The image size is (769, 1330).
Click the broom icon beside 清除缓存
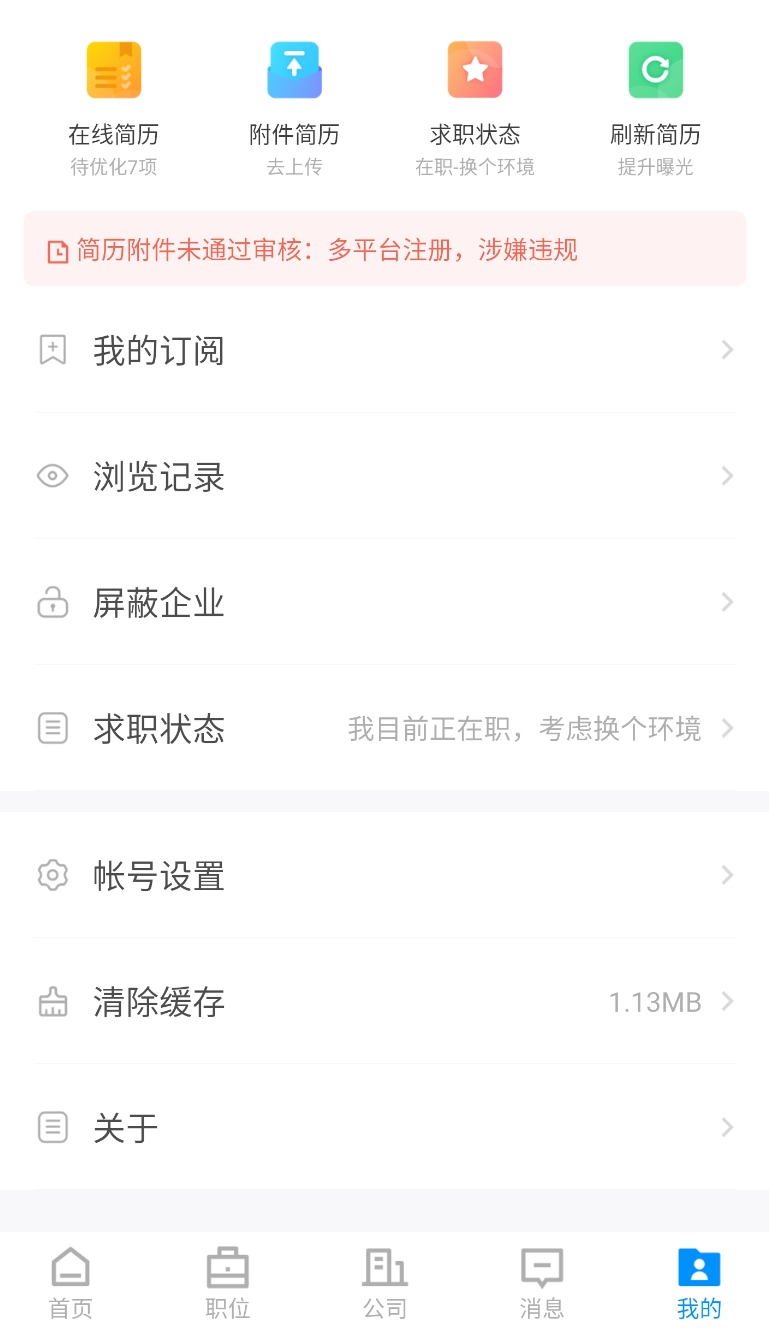tap(52, 1001)
